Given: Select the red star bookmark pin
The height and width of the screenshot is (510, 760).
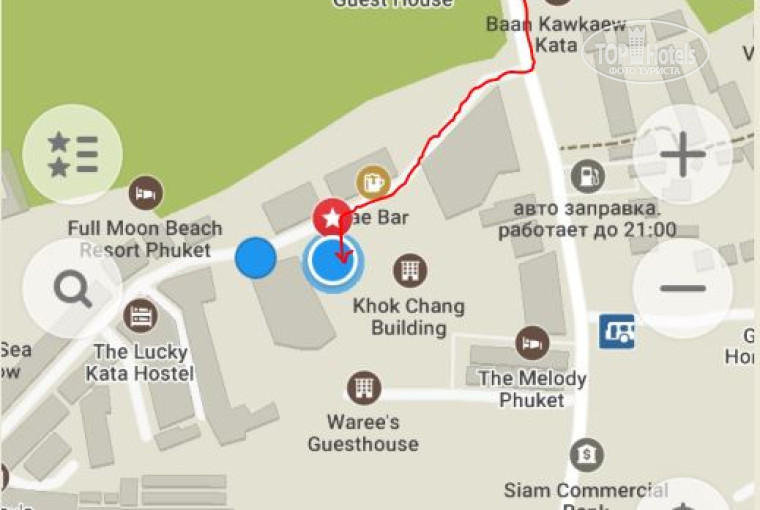Looking at the screenshot, I should (x=331, y=216).
